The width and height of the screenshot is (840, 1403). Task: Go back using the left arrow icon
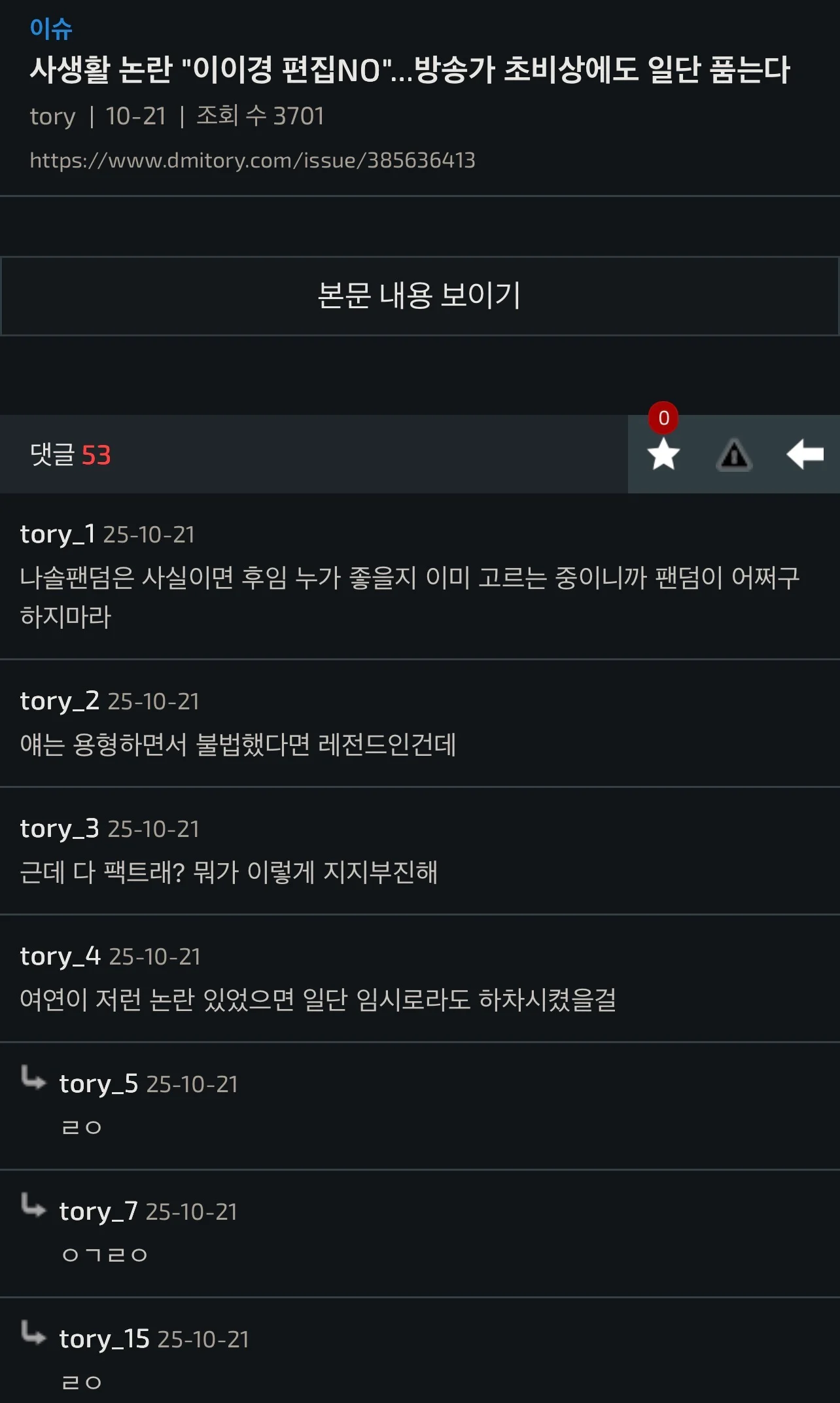point(805,454)
